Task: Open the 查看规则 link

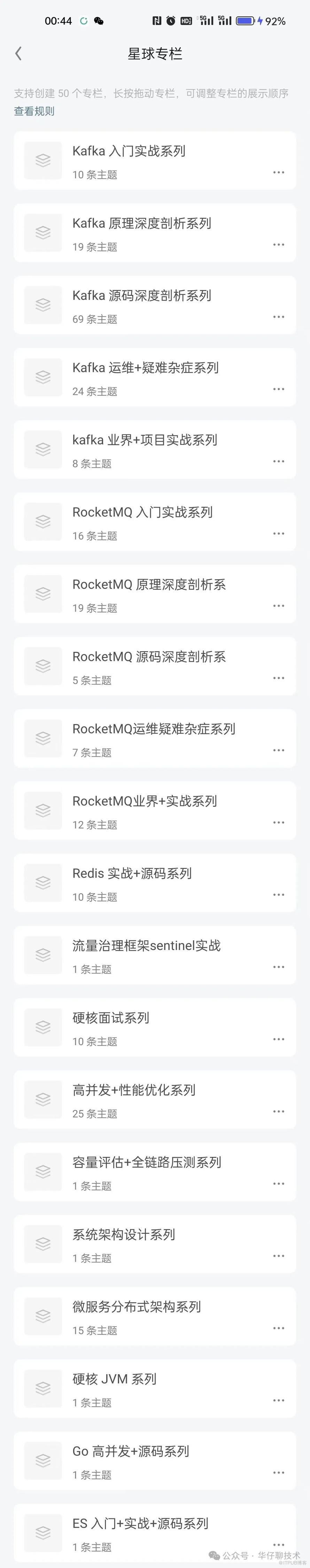Action: coord(34,111)
